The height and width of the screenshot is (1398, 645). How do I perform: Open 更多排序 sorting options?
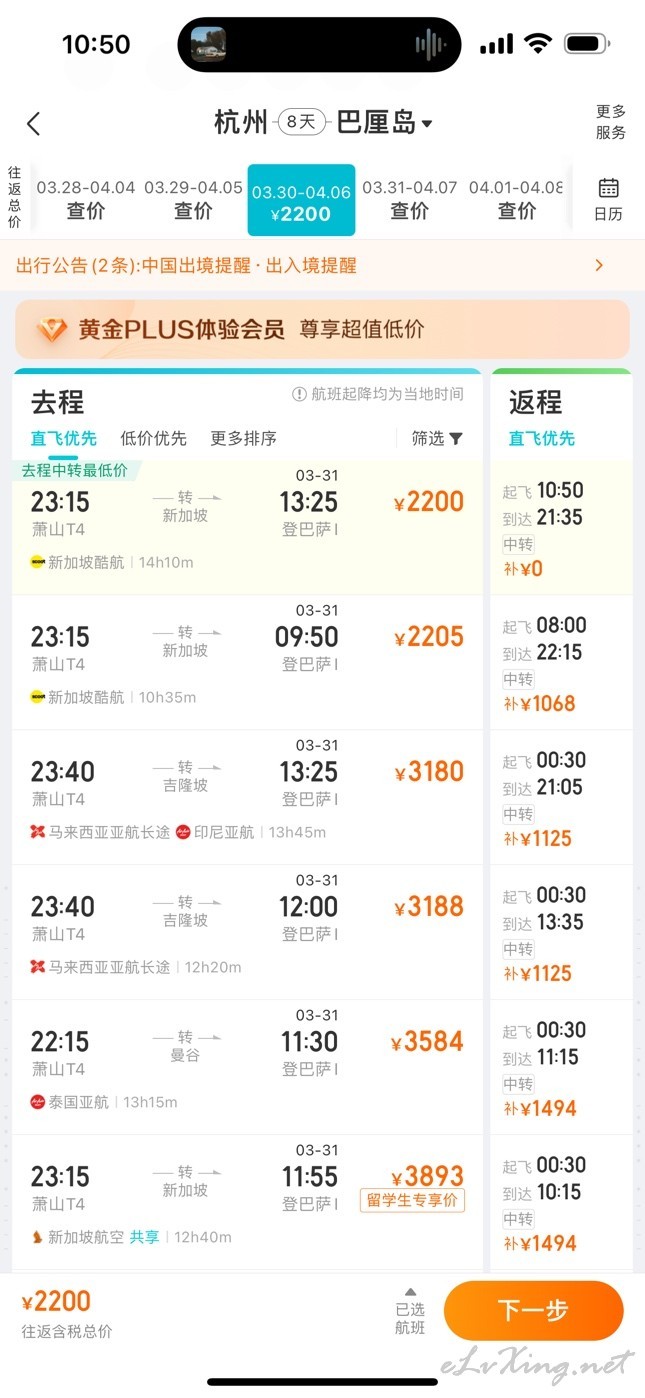[x=243, y=438]
